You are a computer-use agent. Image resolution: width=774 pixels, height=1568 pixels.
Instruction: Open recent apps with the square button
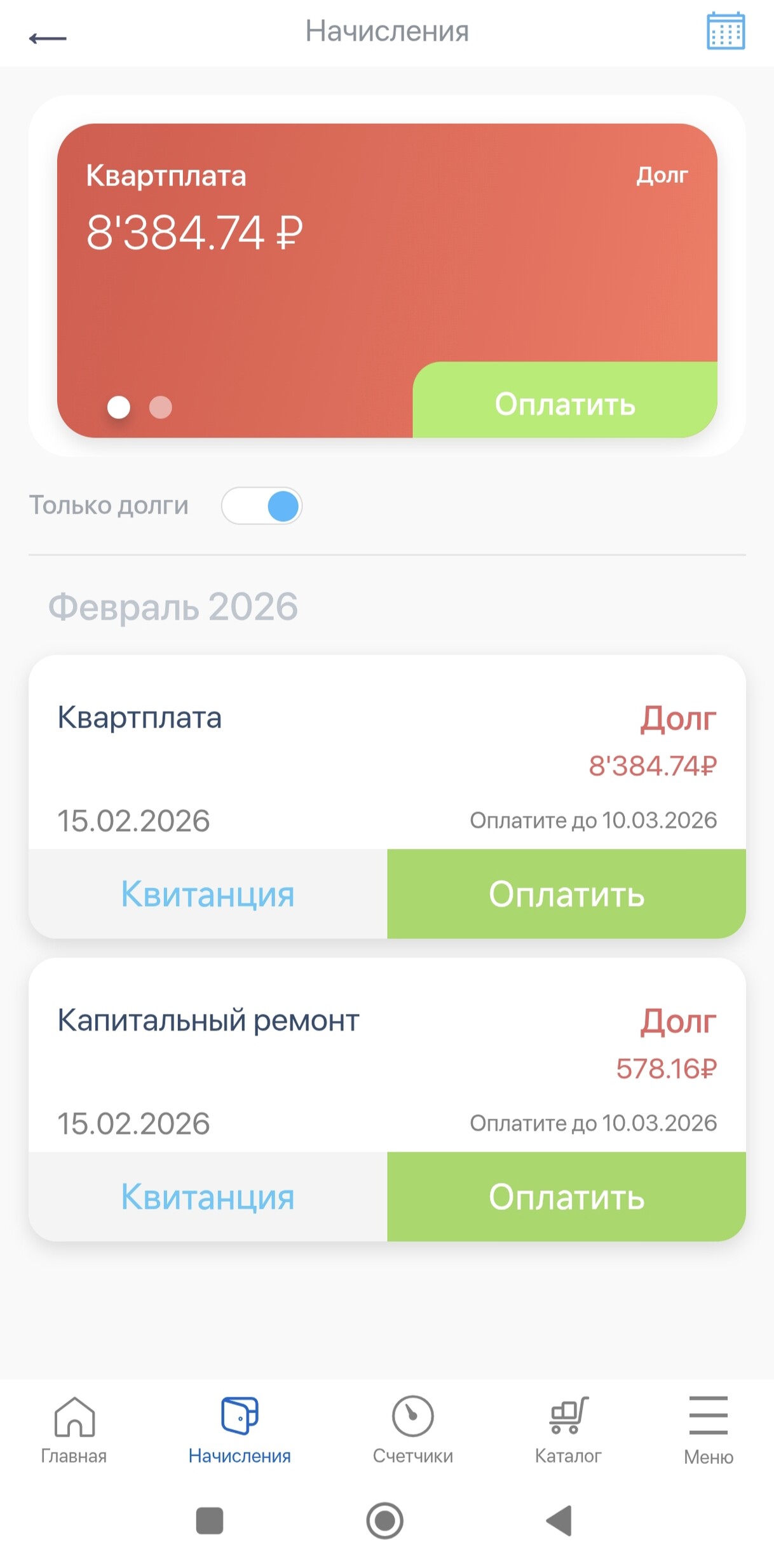point(210,1520)
